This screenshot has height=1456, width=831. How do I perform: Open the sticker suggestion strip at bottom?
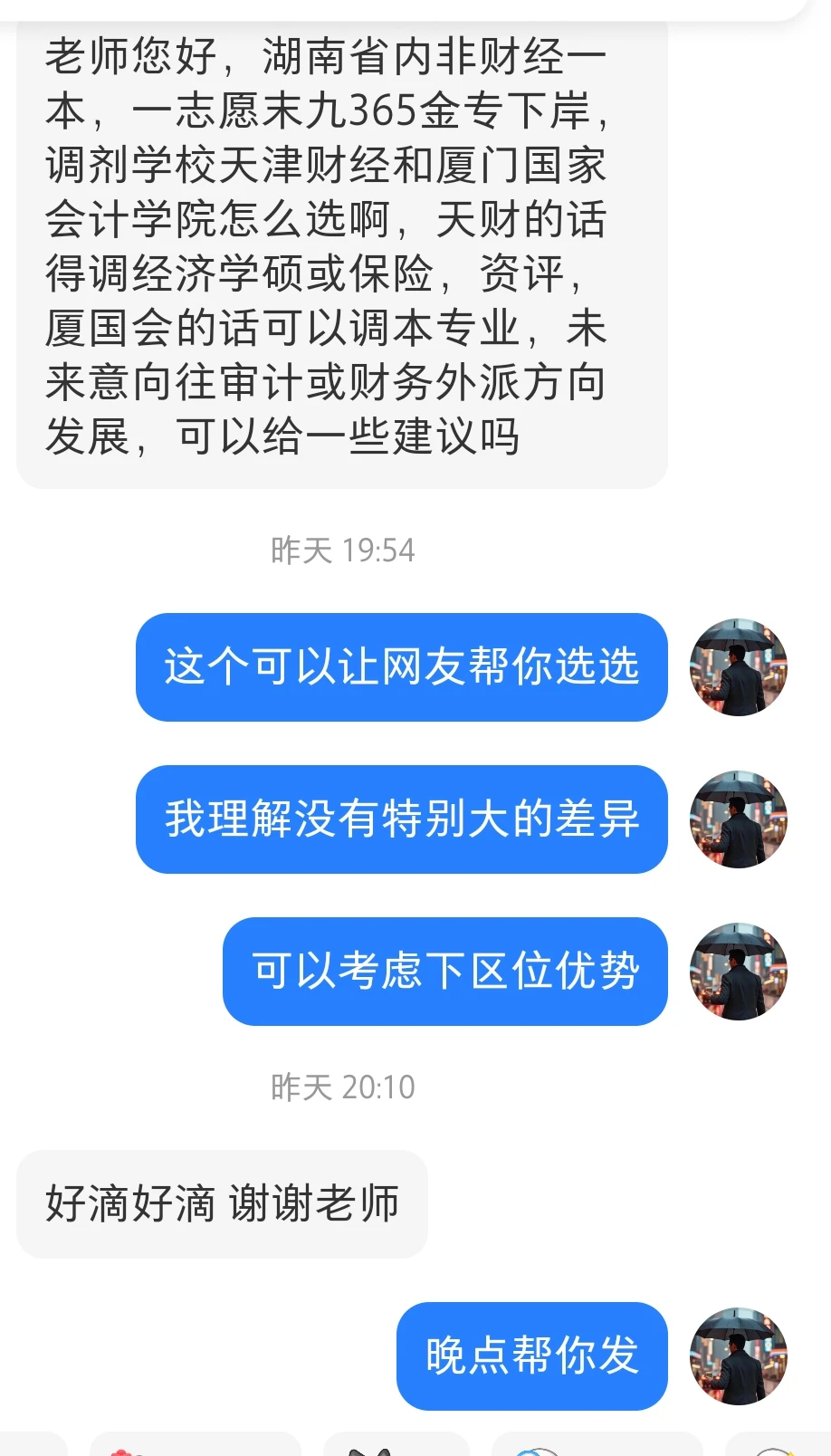point(415,1444)
